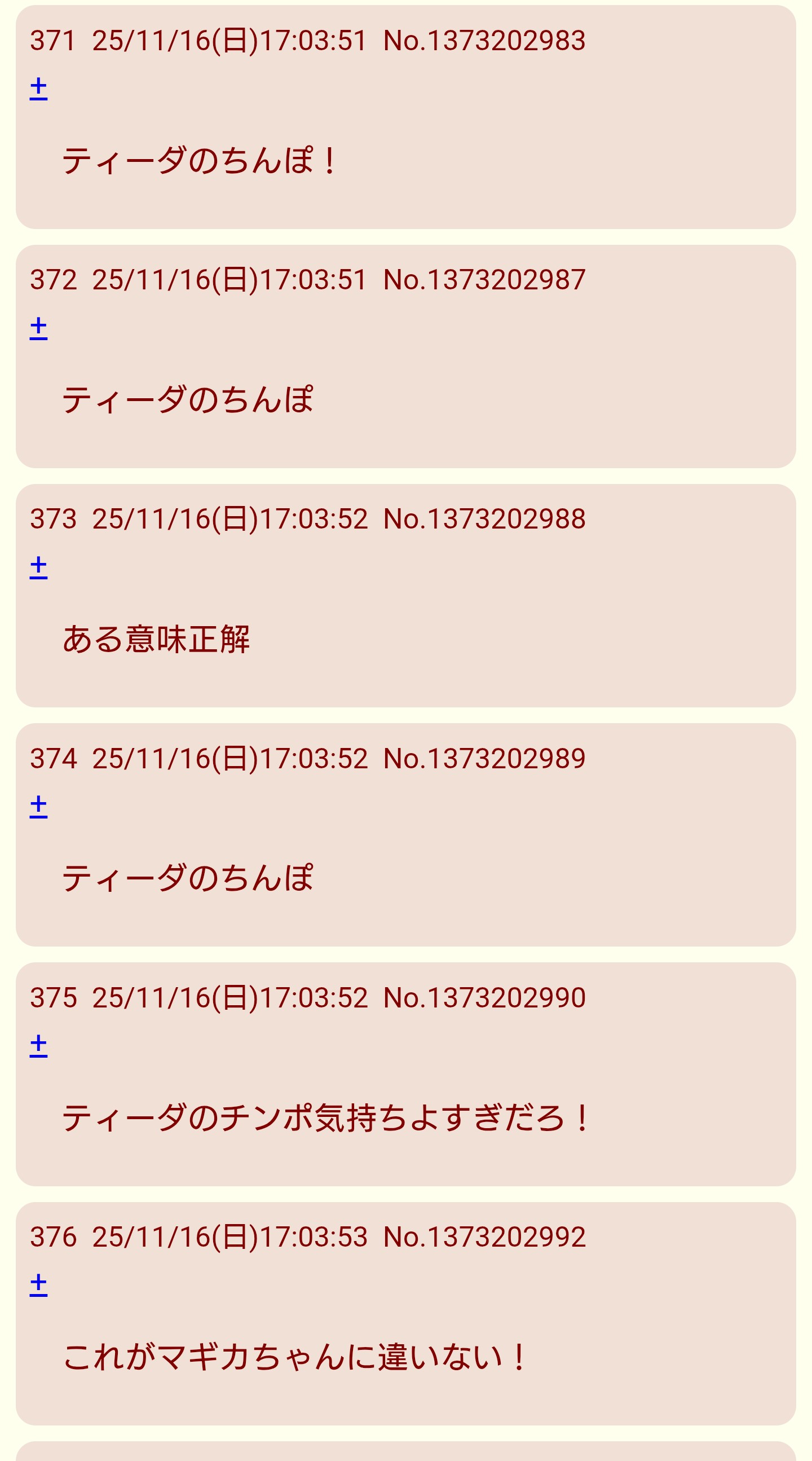
Task: Tap the ± link on post 373
Action: click(x=38, y=567)
